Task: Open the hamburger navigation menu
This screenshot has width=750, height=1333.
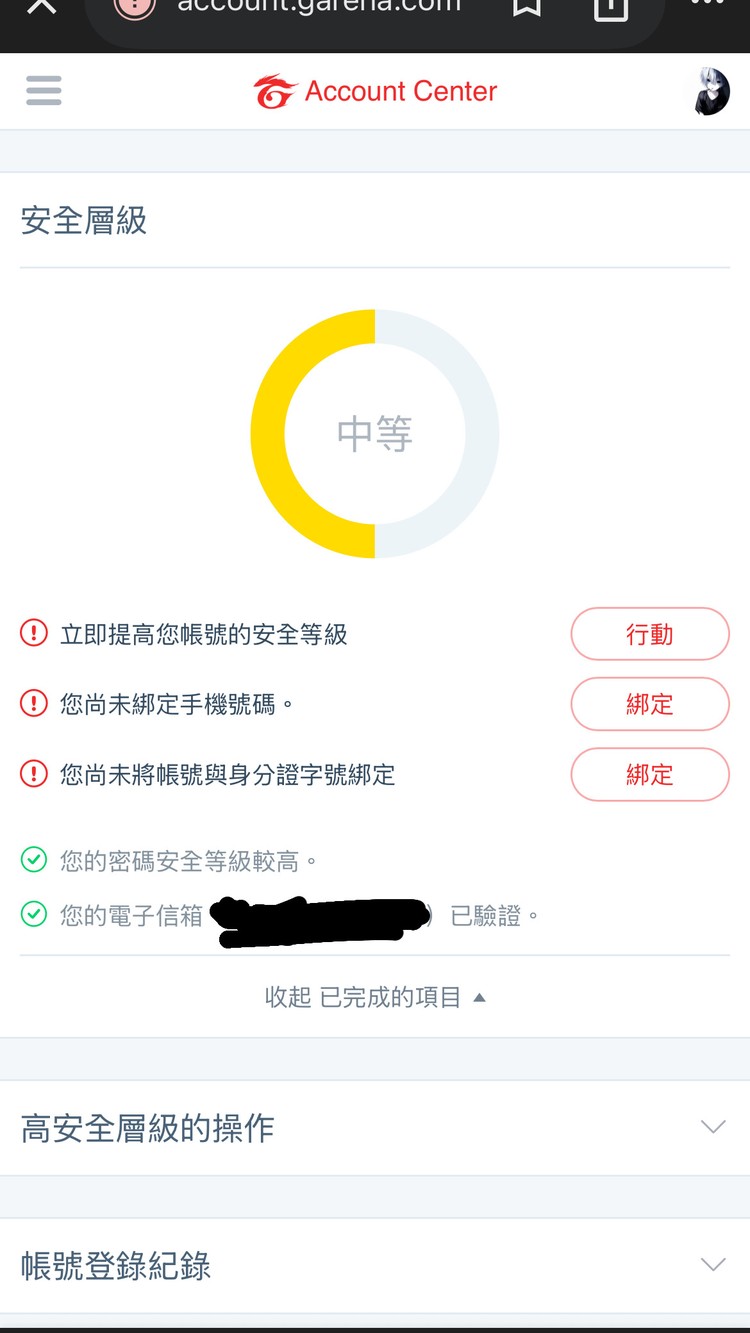Action: click(43, 90)
